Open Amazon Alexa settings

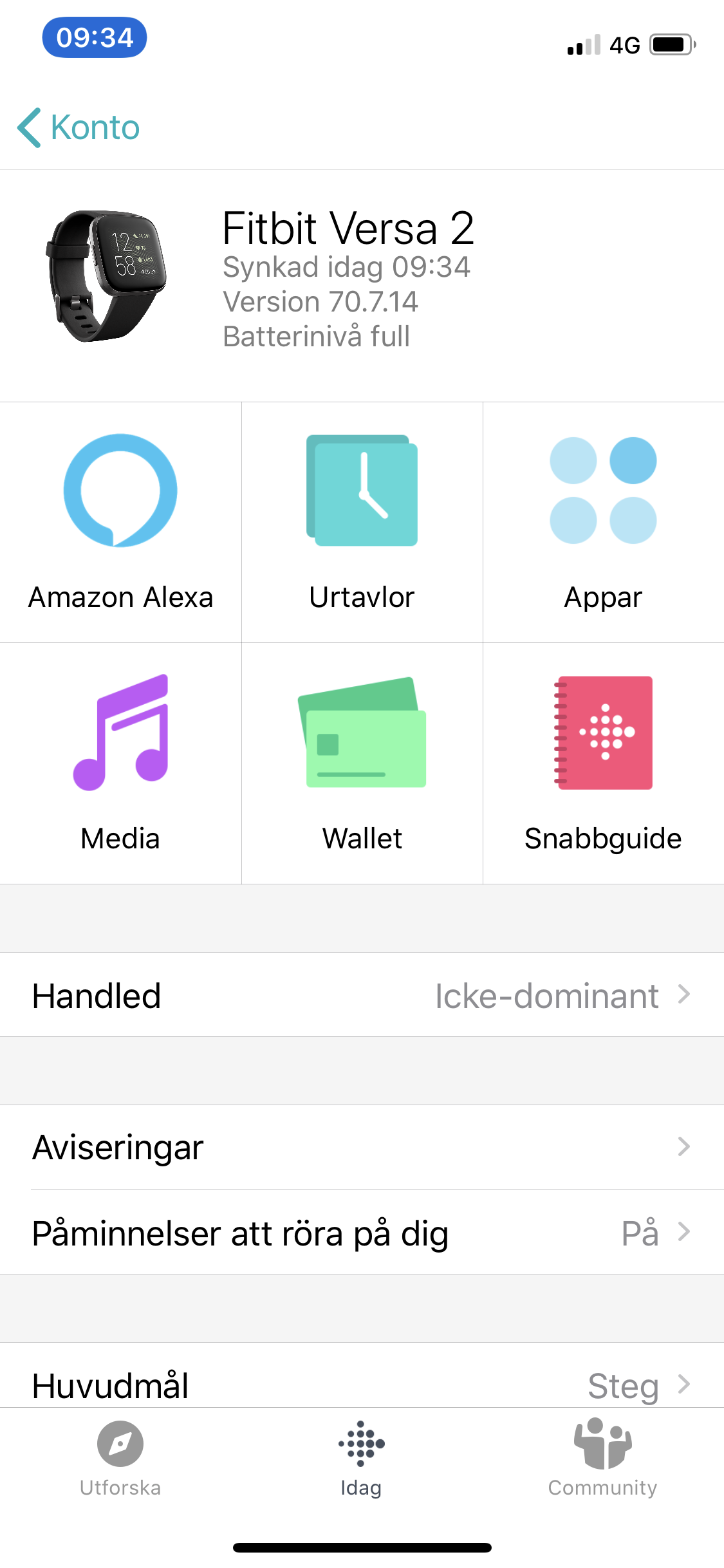(x=120, y=522)
